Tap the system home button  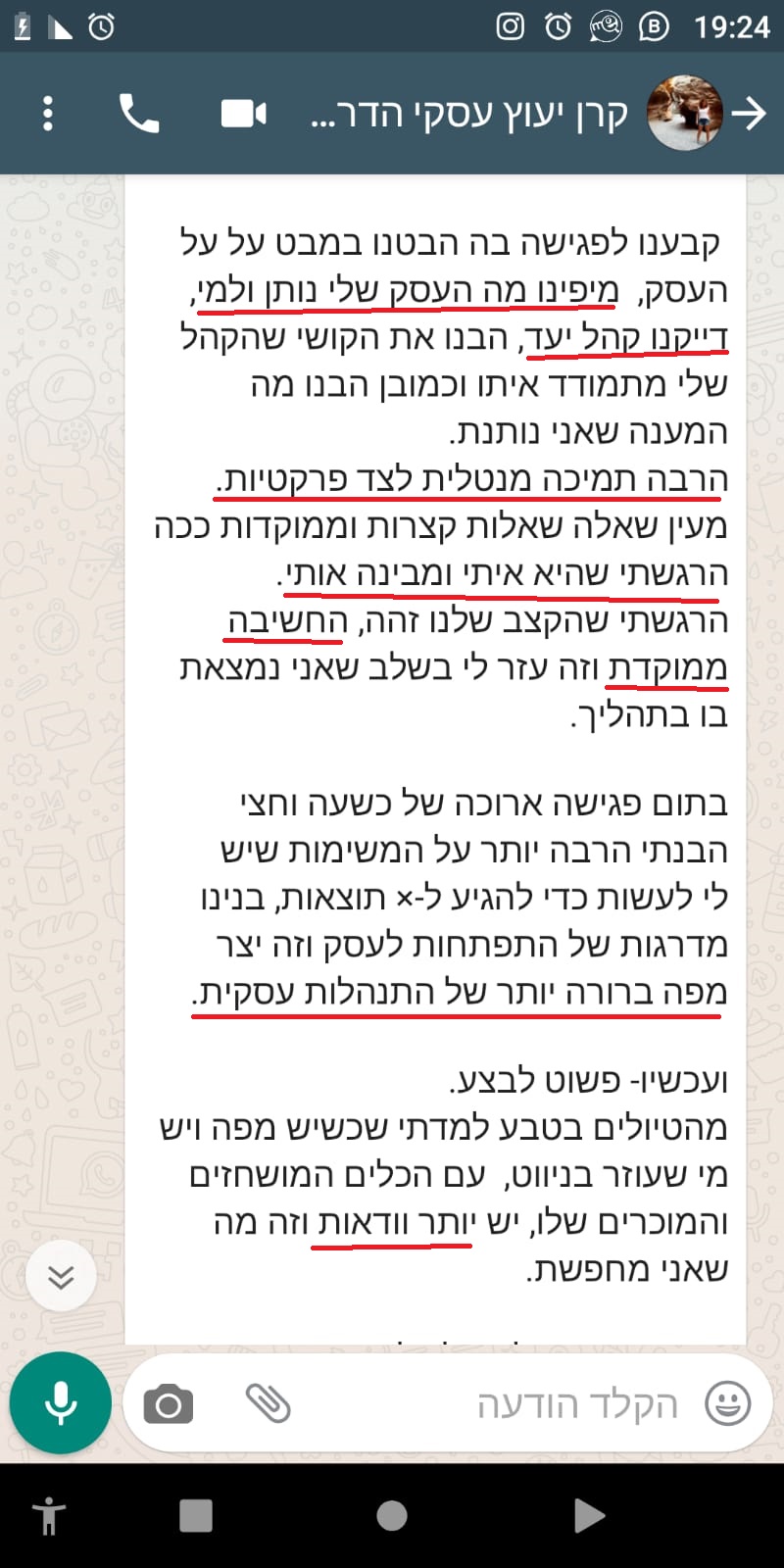(392, 1515)
